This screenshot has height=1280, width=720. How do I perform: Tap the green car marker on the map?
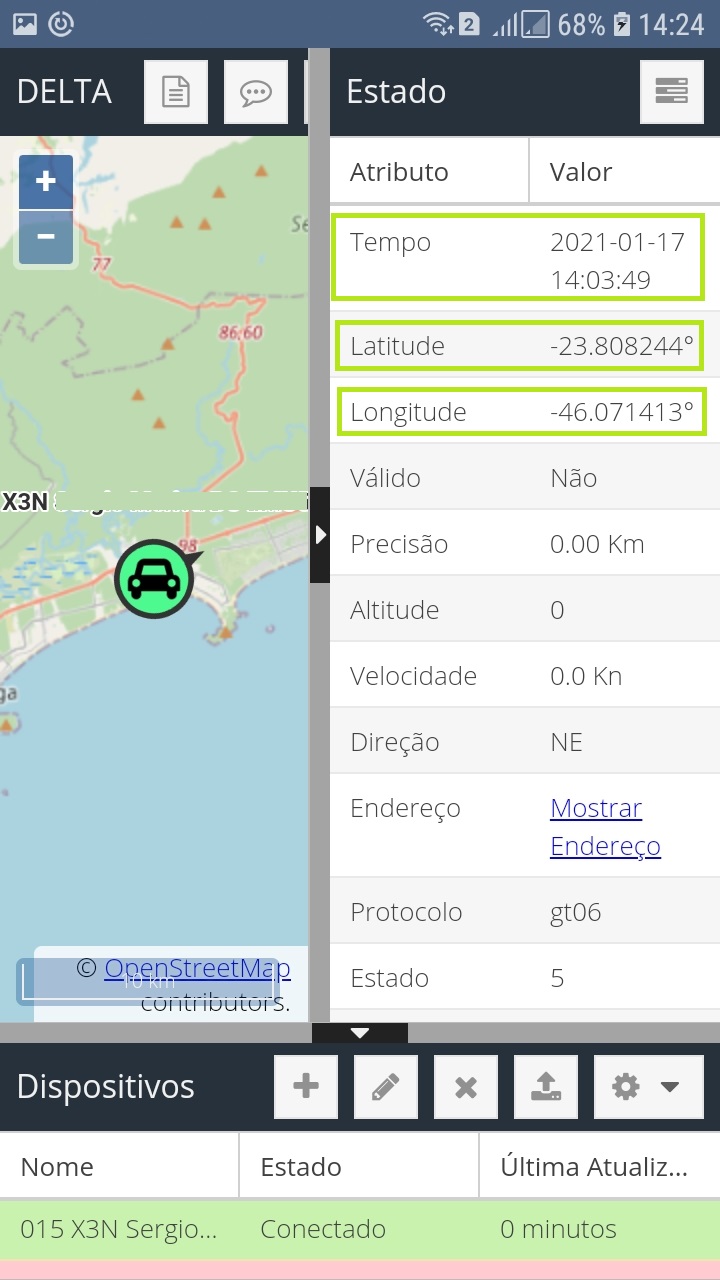[x=154, y=579]
